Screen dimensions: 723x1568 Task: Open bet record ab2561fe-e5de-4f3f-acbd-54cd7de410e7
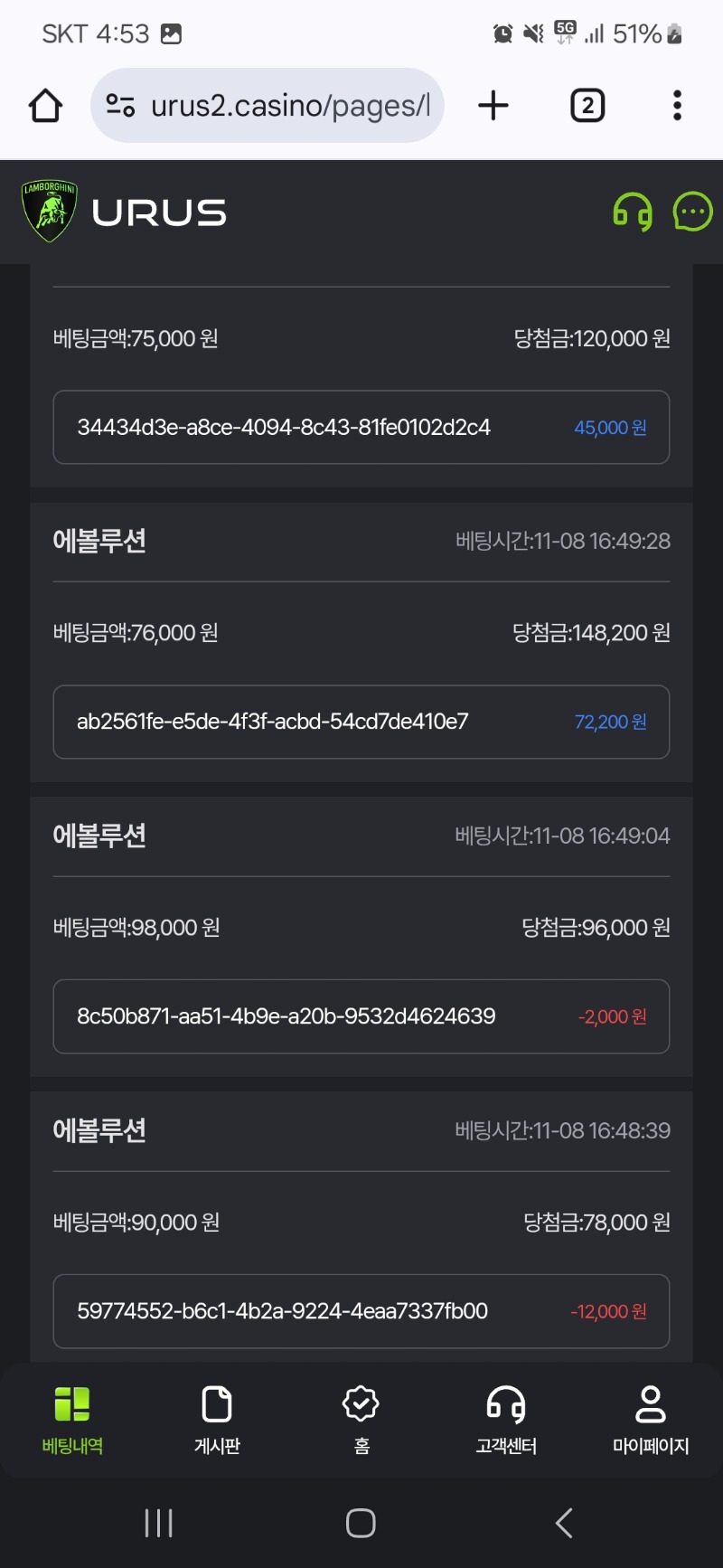point(361,722)
